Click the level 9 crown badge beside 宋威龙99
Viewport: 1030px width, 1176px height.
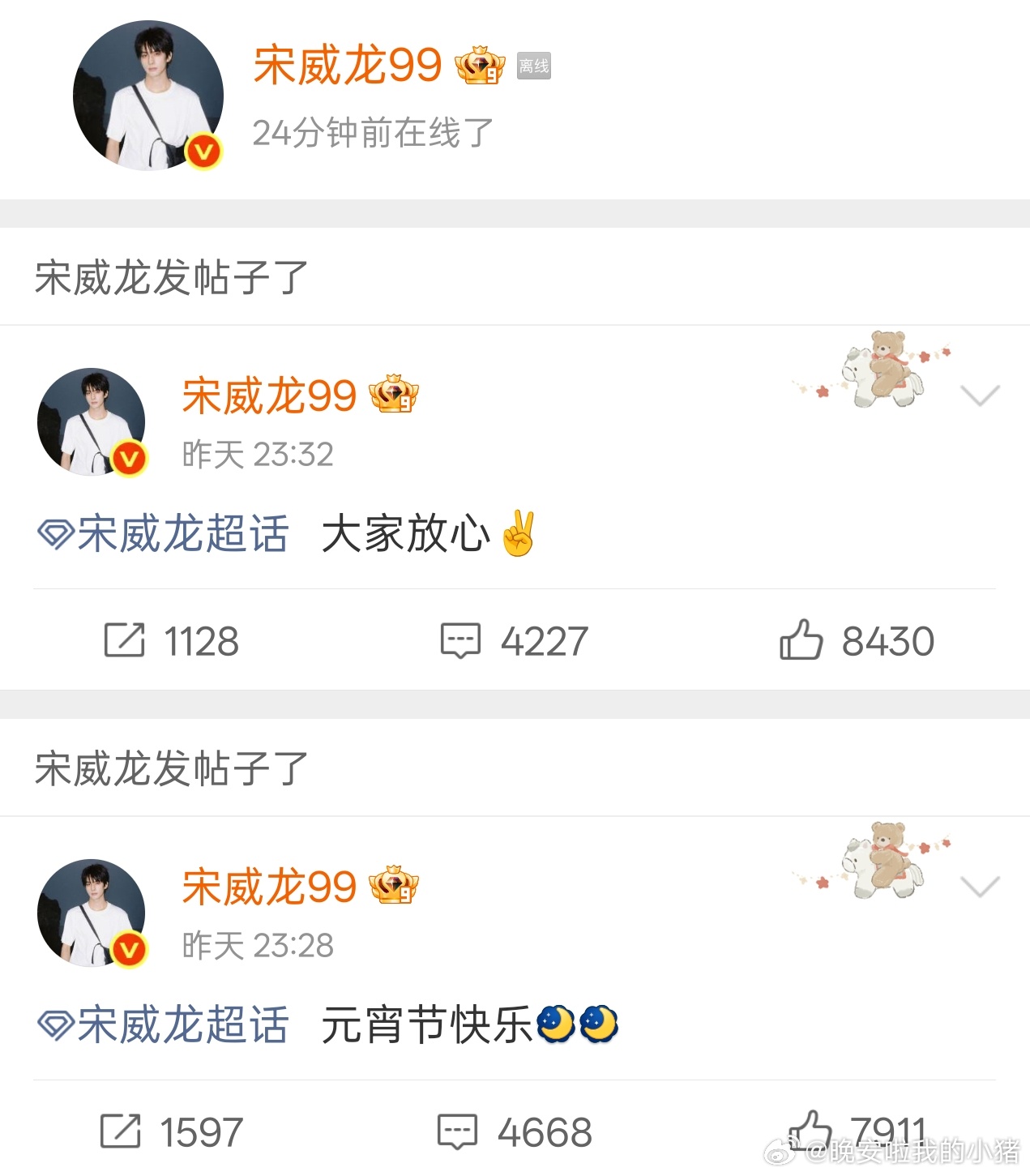(480, 65)
